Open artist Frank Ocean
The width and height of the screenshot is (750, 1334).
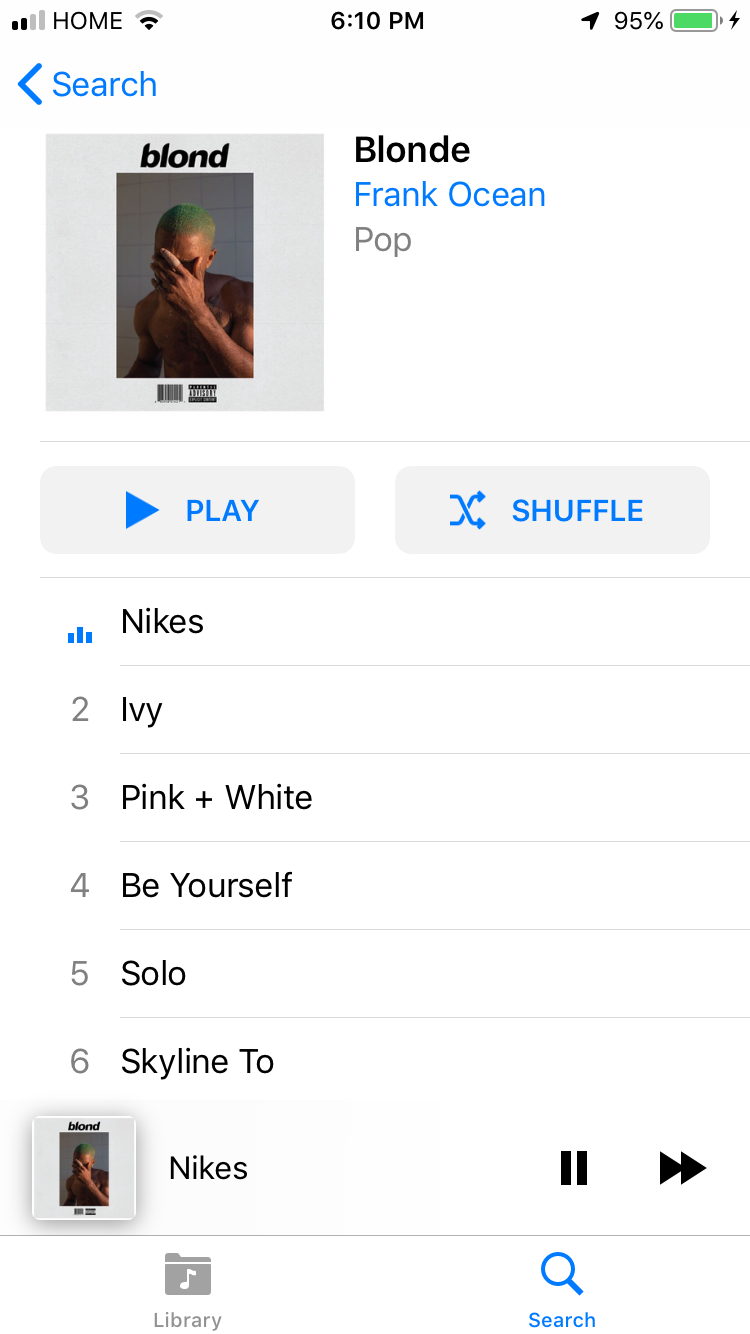449,194
